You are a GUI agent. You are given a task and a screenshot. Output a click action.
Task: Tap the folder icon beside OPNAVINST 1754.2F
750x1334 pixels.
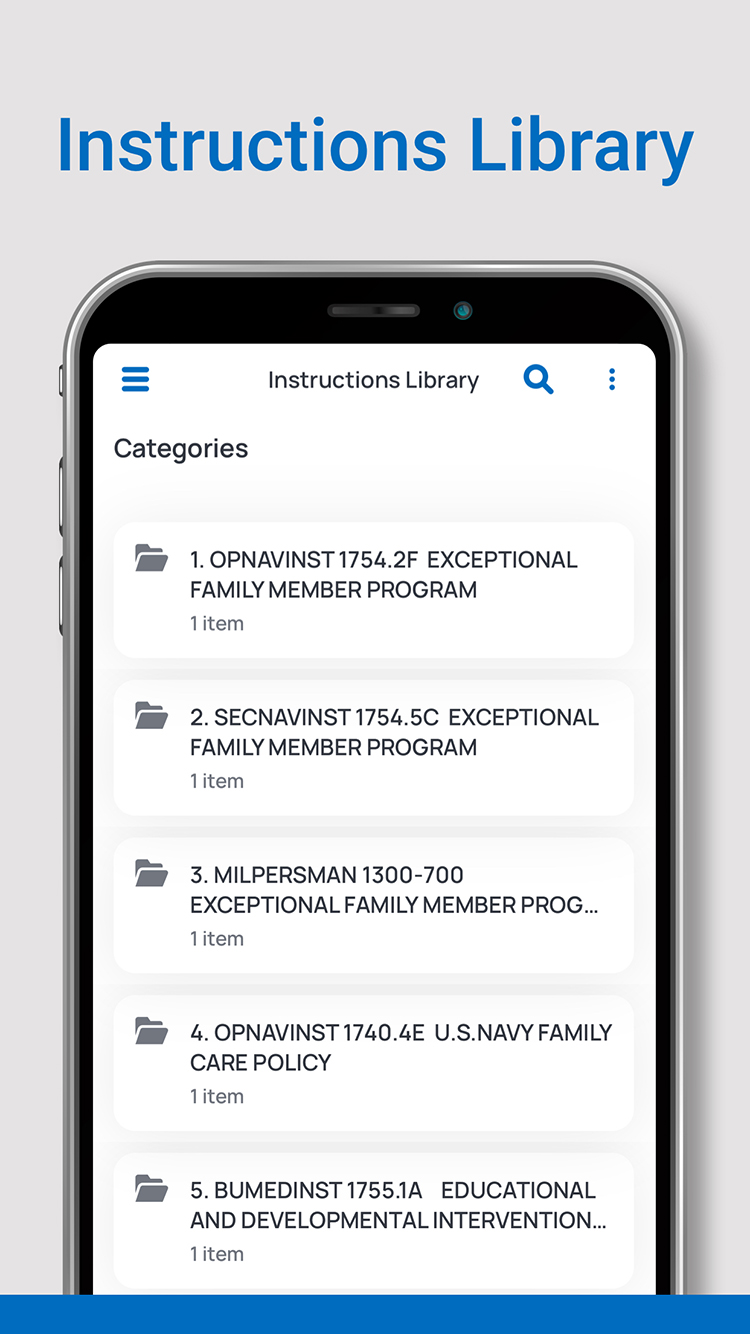151,559
